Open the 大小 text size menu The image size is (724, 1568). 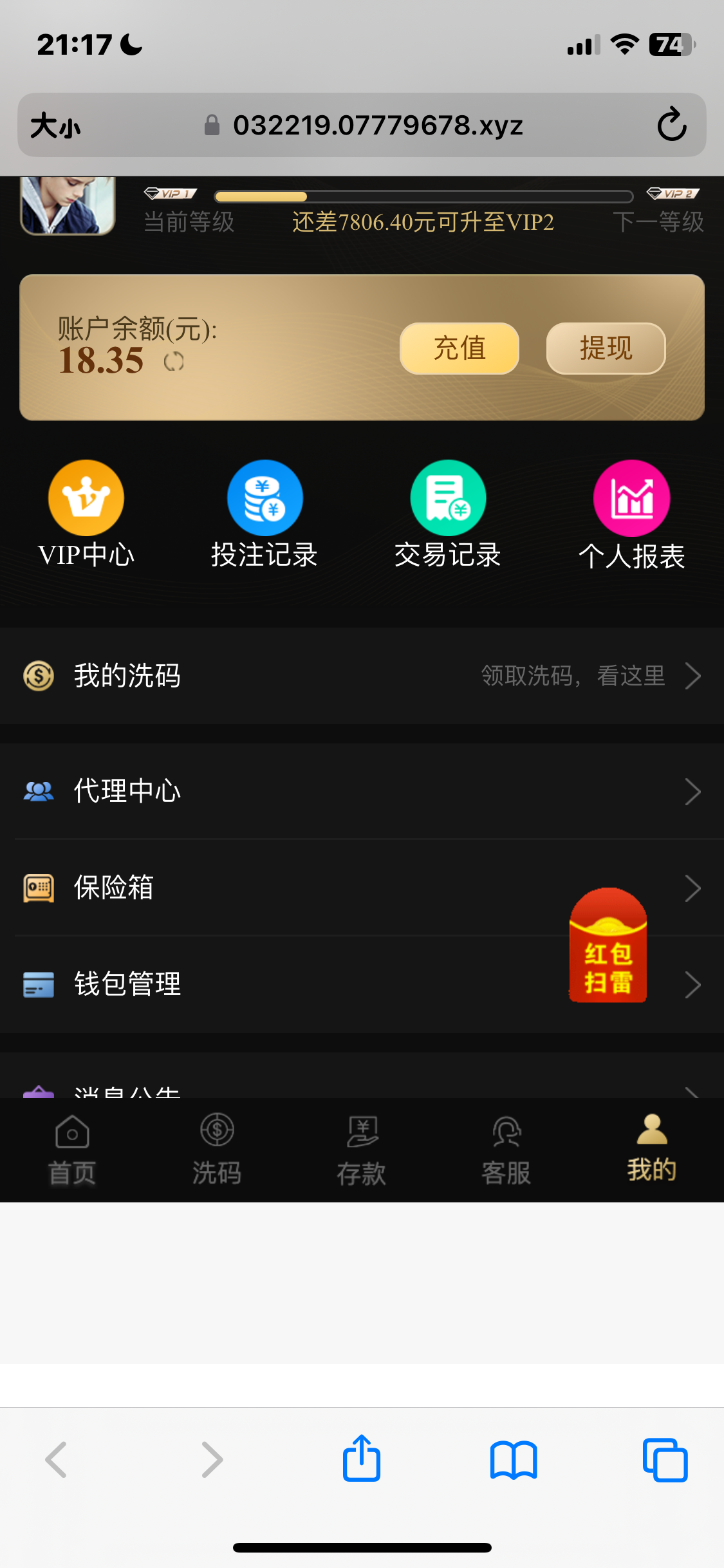[x=56, y=125]
